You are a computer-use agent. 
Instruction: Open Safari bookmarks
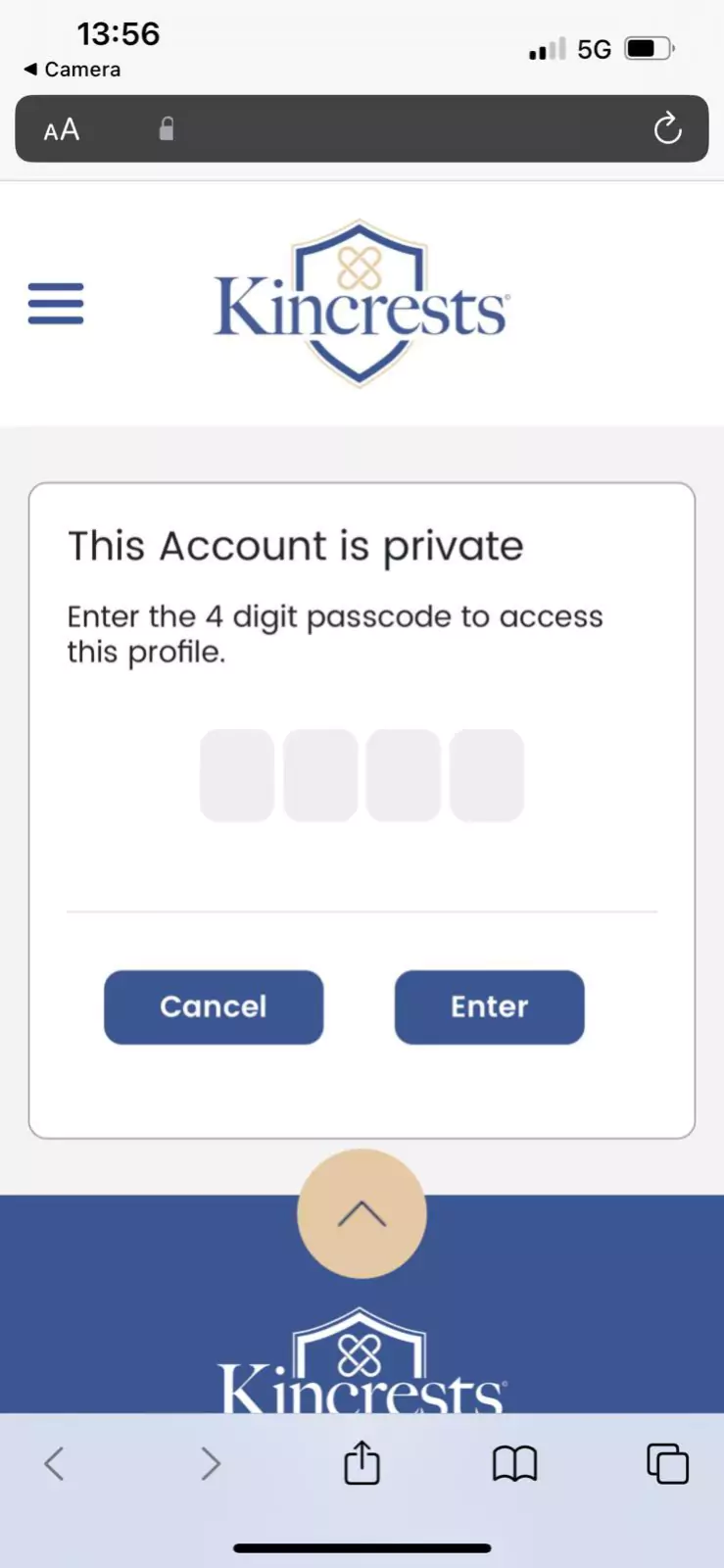tap(514, 1464)
